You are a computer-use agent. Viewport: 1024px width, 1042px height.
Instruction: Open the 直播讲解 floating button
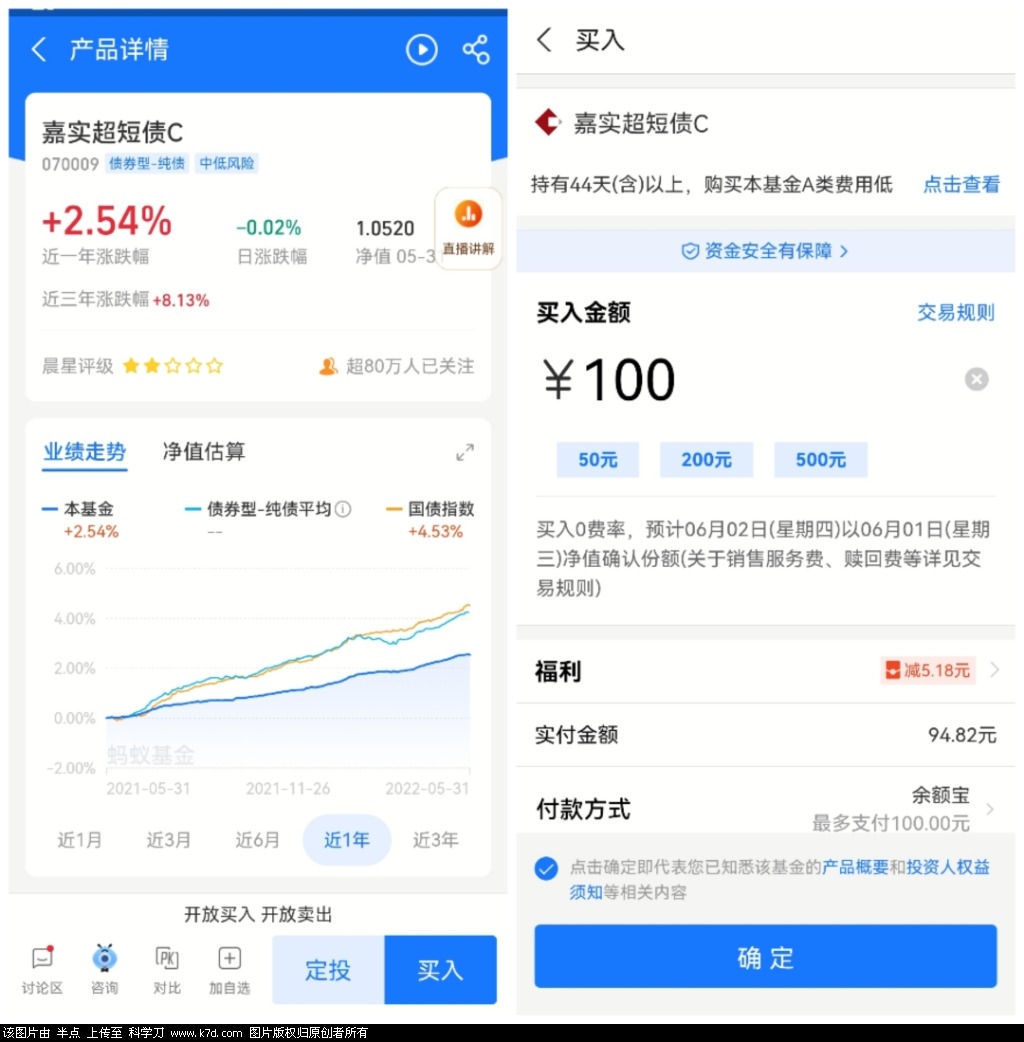[x=468, y=228]
